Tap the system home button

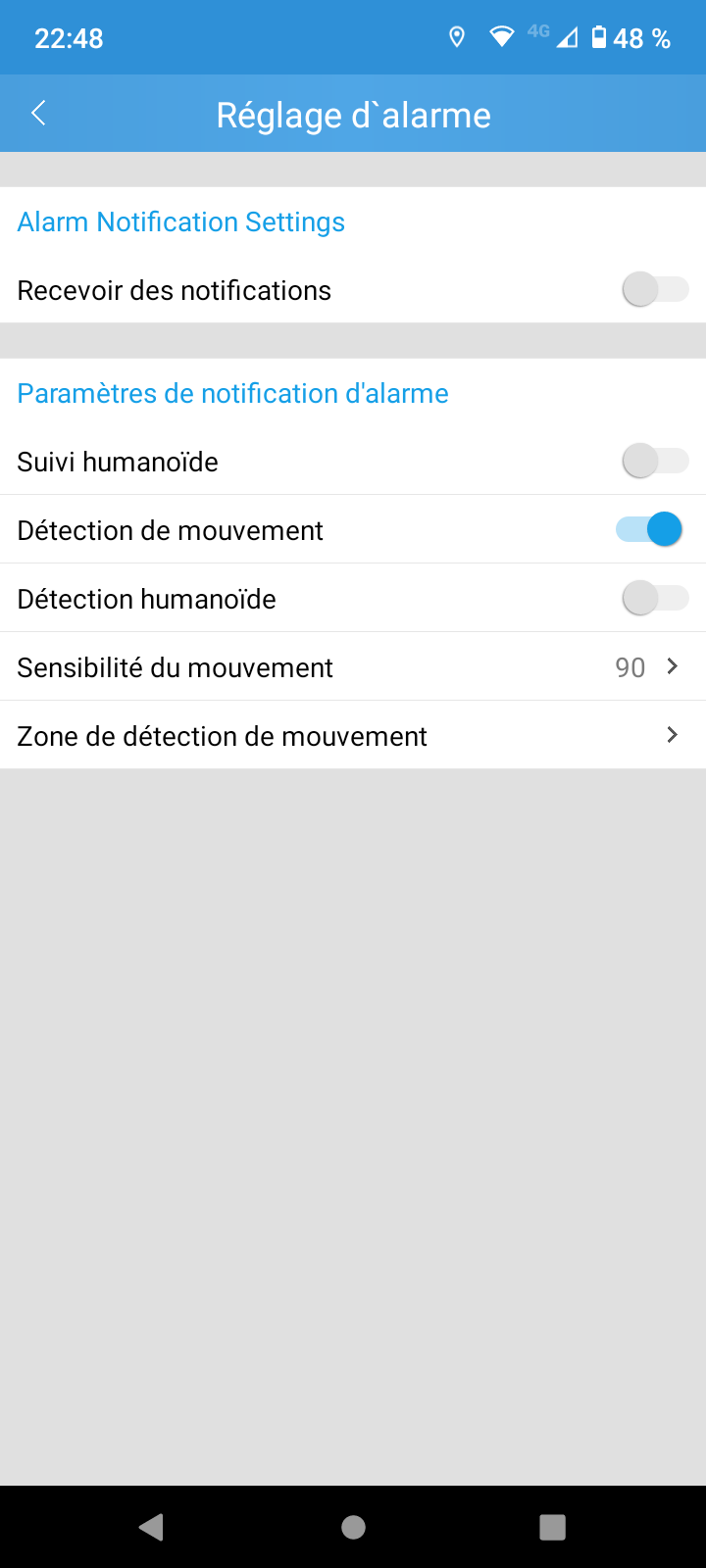point(353,1527)
